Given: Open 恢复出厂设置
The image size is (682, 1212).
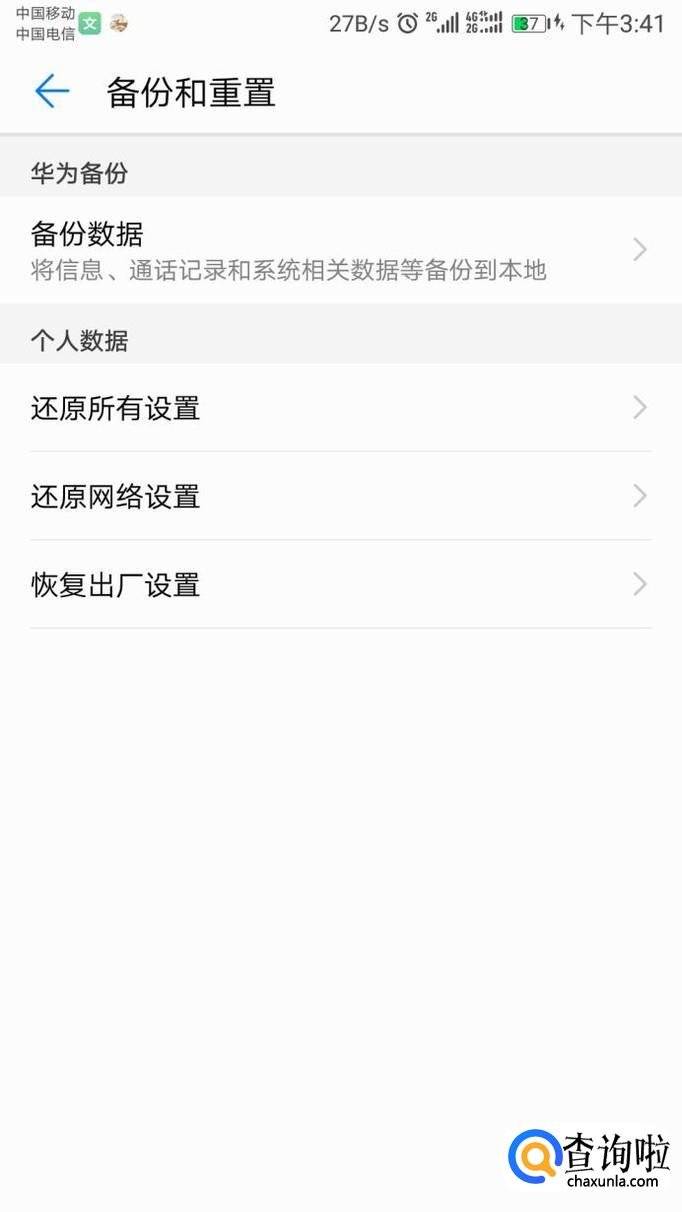Looking at the screenshot, I should pyautogui.click(x=340, y=584).
